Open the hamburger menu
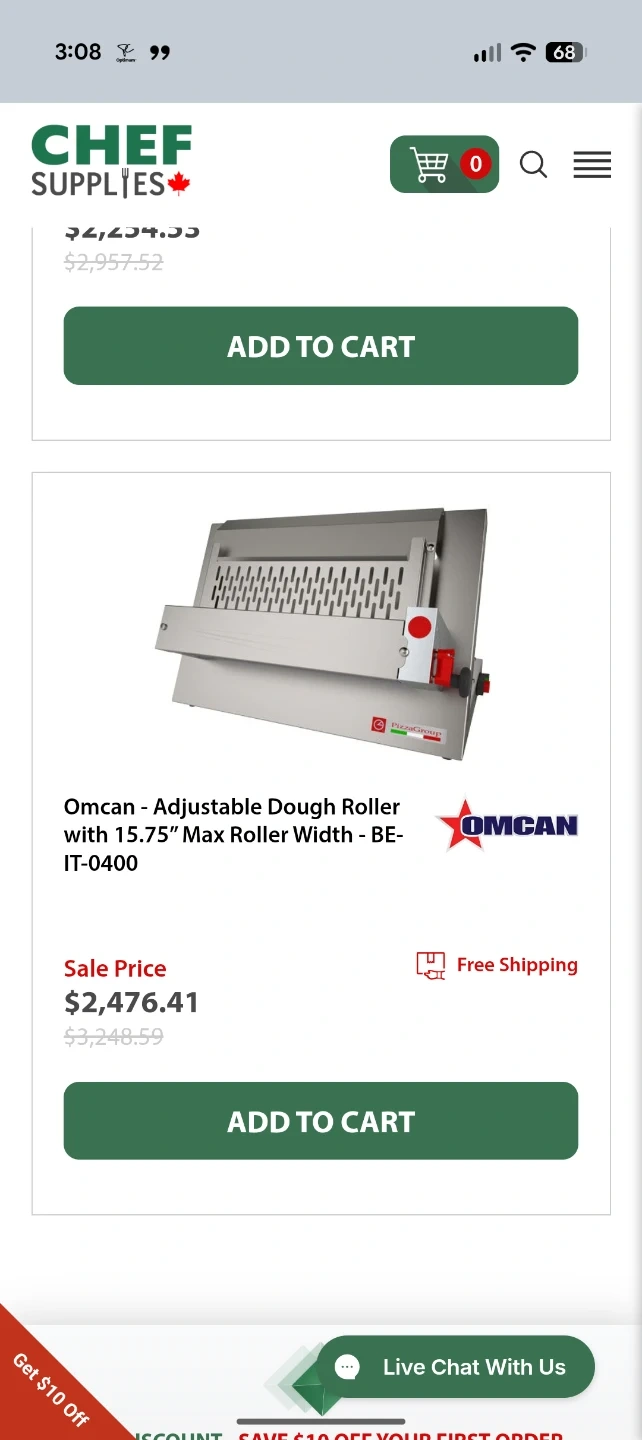The width and height of the screenshot is (642, 1440). [x=592, y=164]
